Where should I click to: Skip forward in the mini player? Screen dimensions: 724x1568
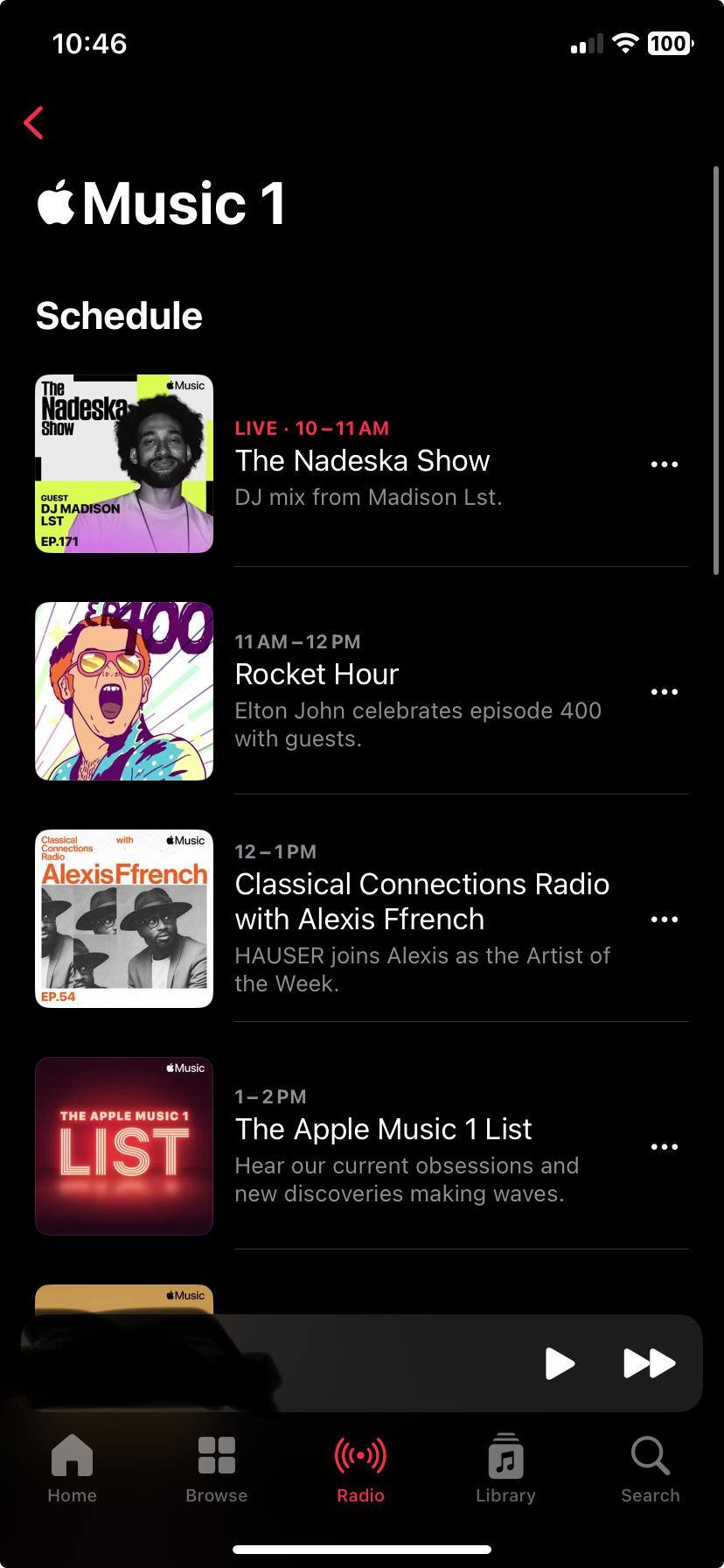coord(649,1363)
